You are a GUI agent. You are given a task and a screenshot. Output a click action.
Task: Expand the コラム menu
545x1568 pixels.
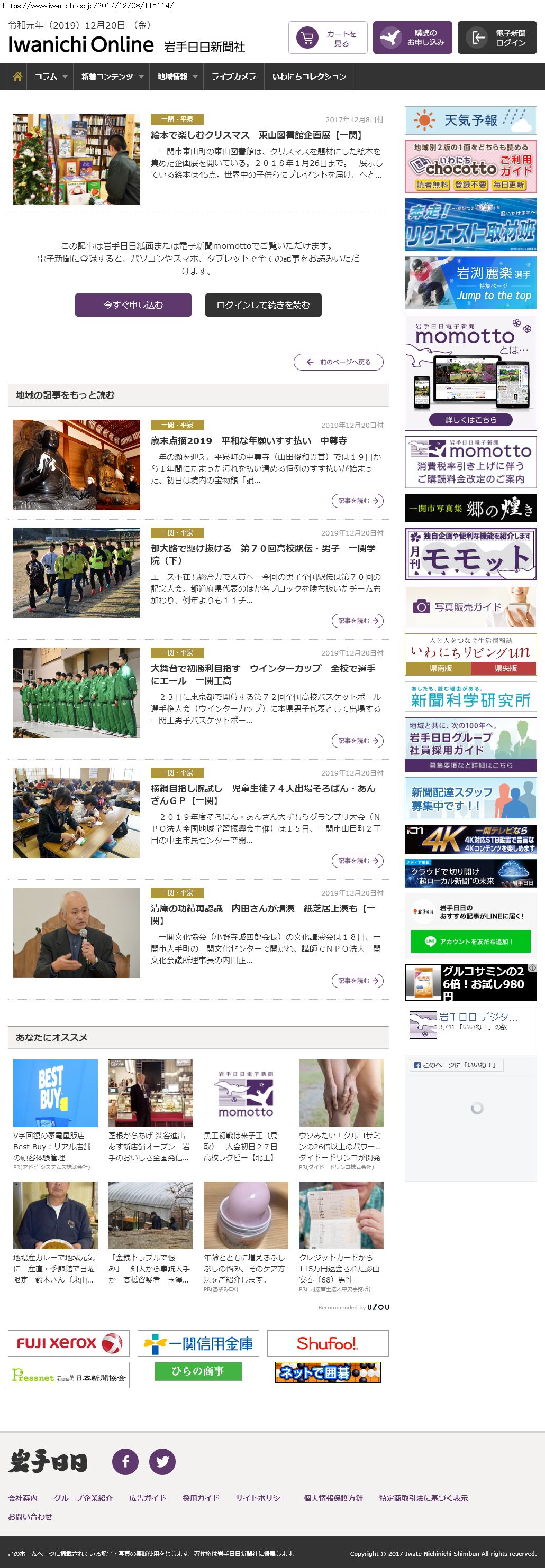pos(51,77)
